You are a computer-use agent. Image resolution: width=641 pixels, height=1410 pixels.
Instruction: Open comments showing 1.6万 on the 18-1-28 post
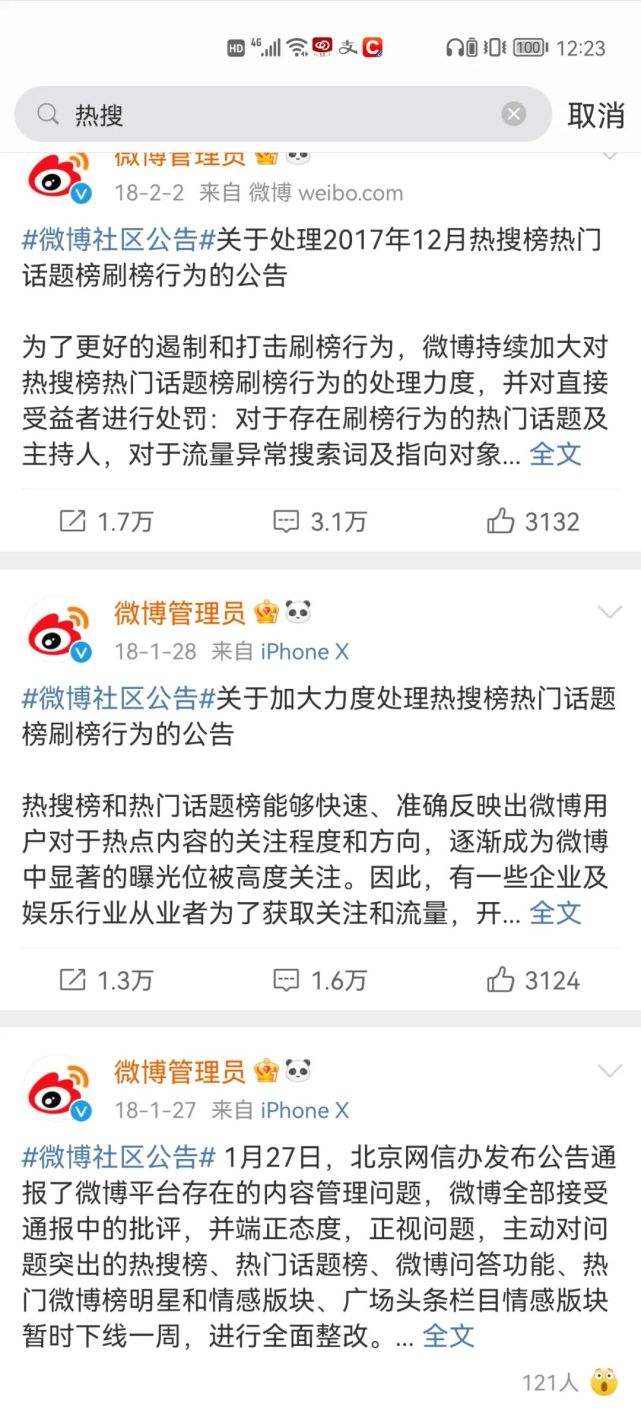pos(320,980)
